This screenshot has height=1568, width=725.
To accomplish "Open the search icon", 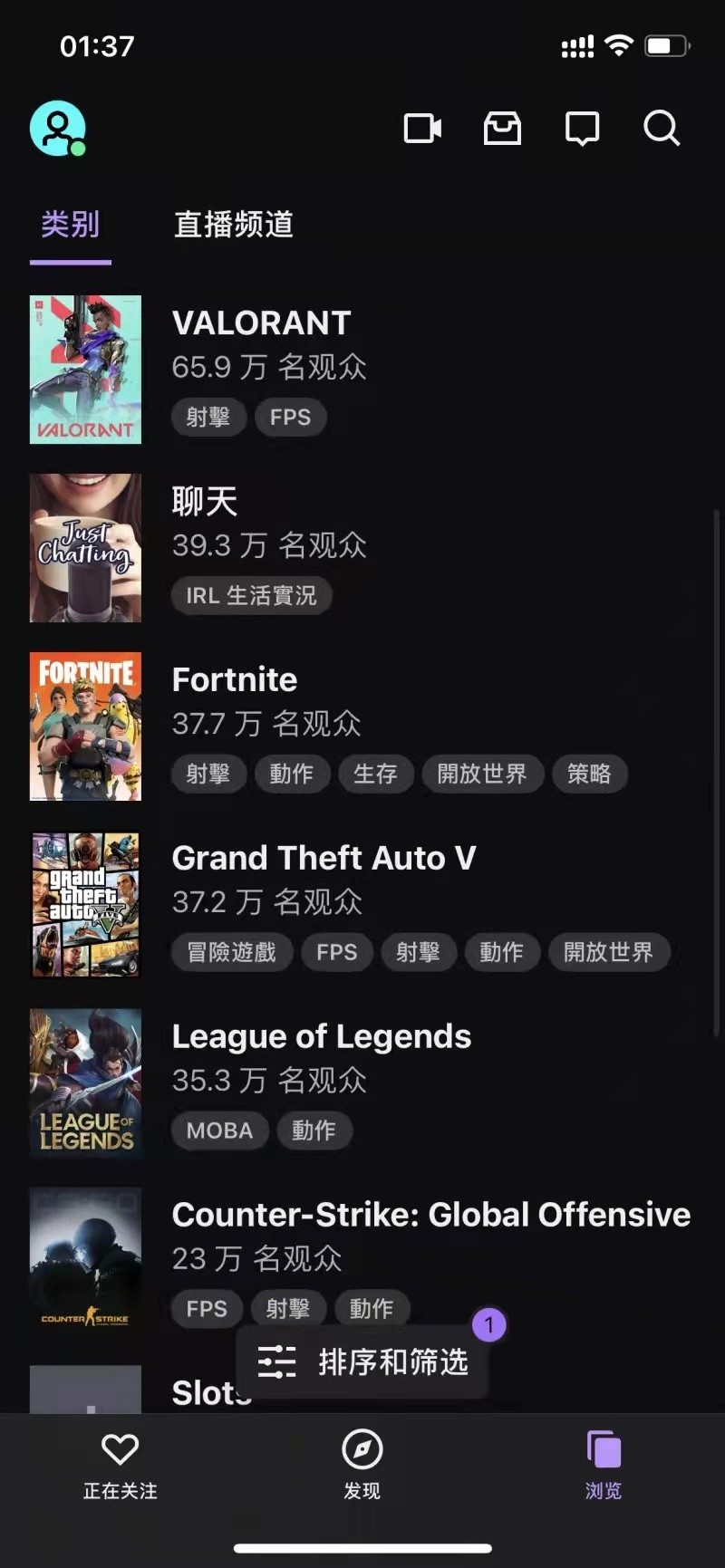I will 662,129.
